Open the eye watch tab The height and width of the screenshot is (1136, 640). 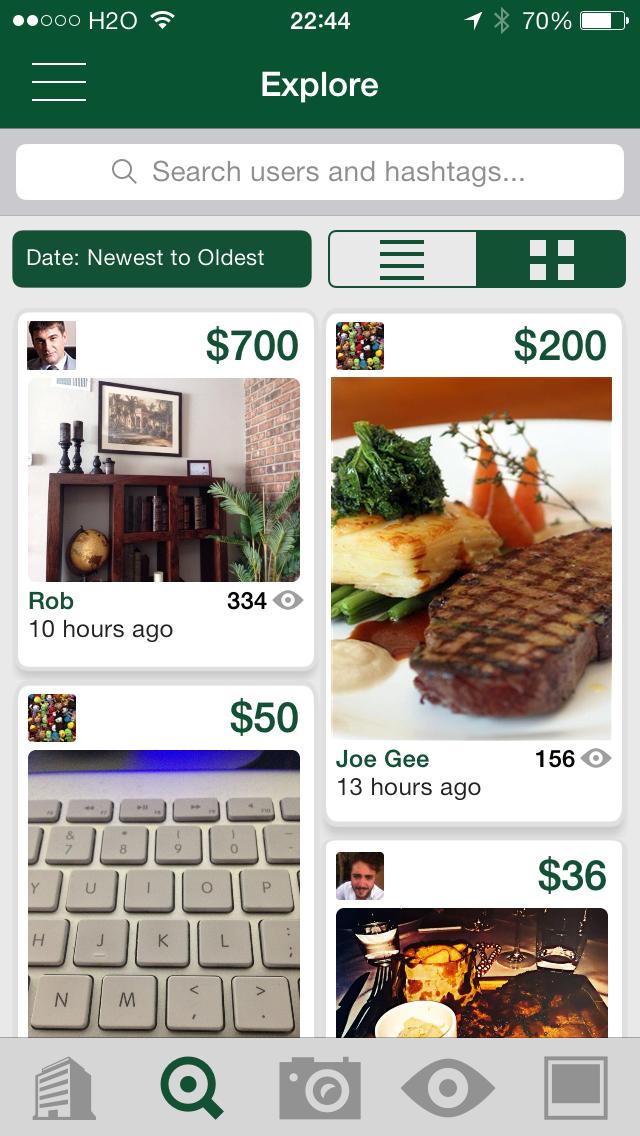tap(447, 1088)
